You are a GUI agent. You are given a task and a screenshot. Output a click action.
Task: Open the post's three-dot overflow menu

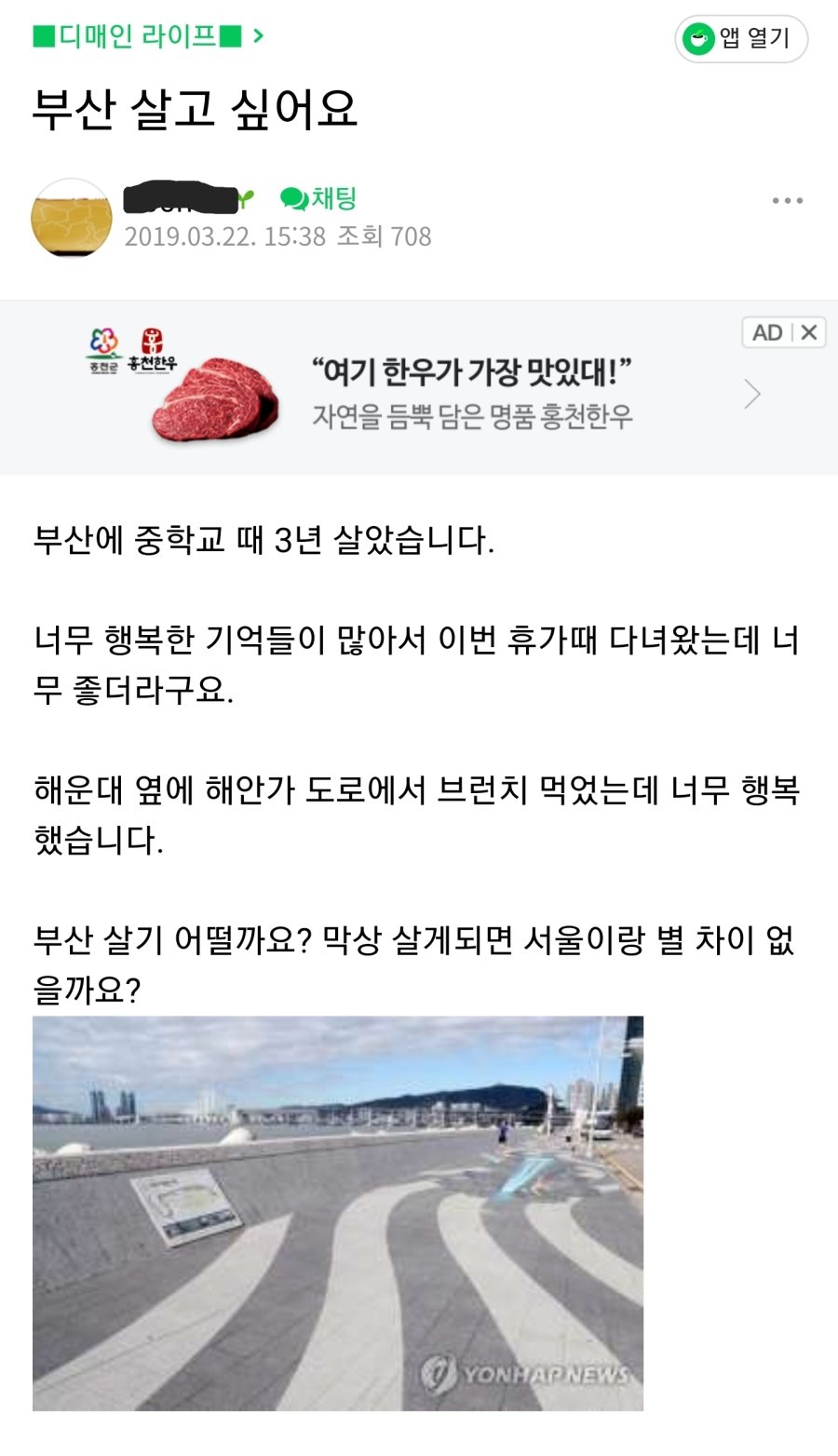[787, 201]
